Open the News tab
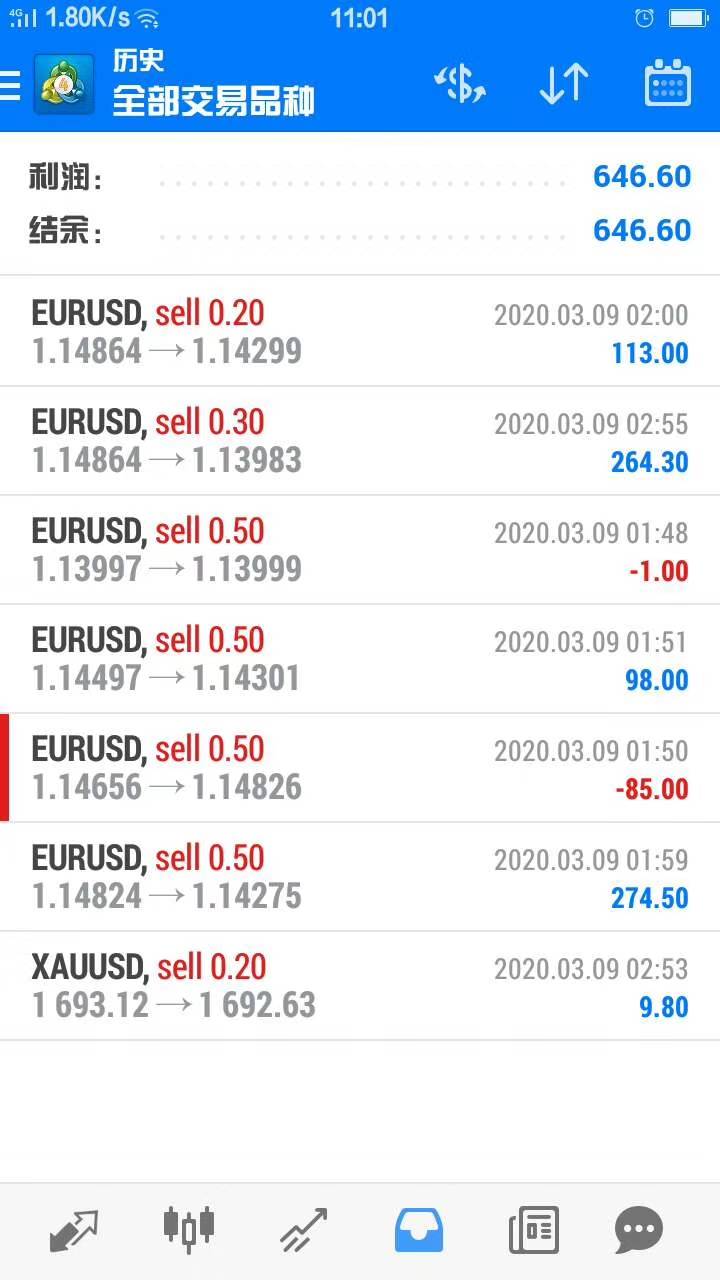720x1280 pixels. click(533, 1230)
